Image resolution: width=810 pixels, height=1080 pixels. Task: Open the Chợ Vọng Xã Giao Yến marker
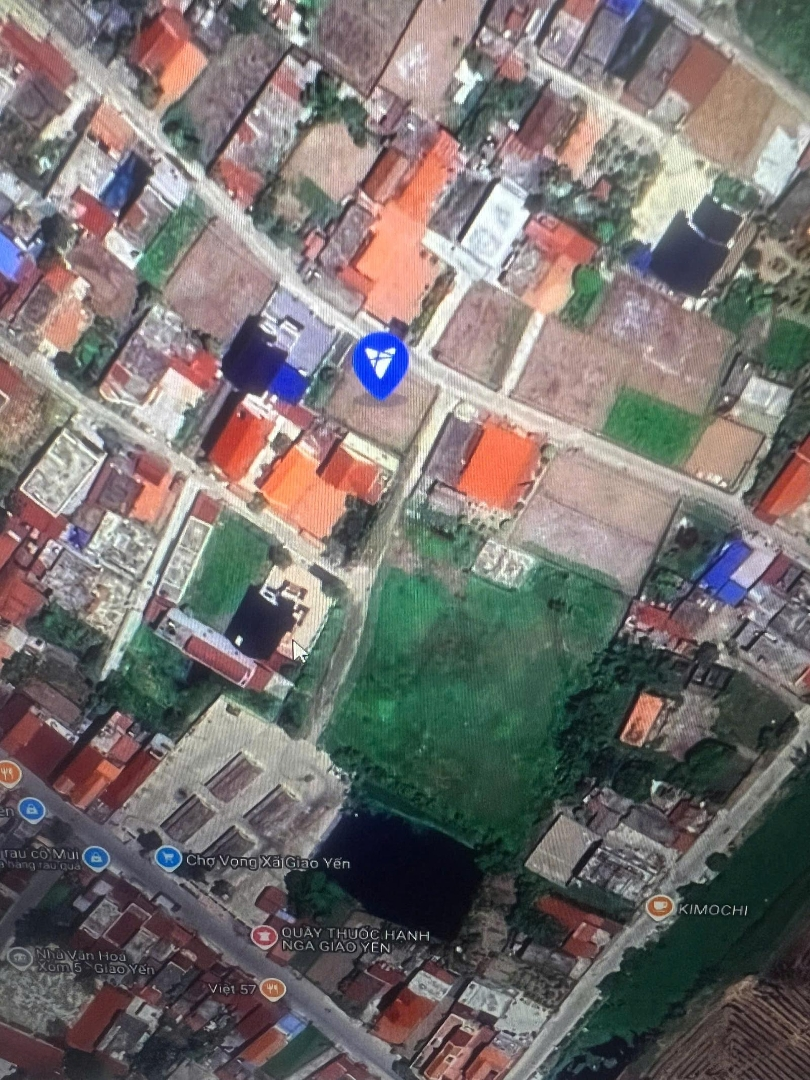[x=168, y=858]
